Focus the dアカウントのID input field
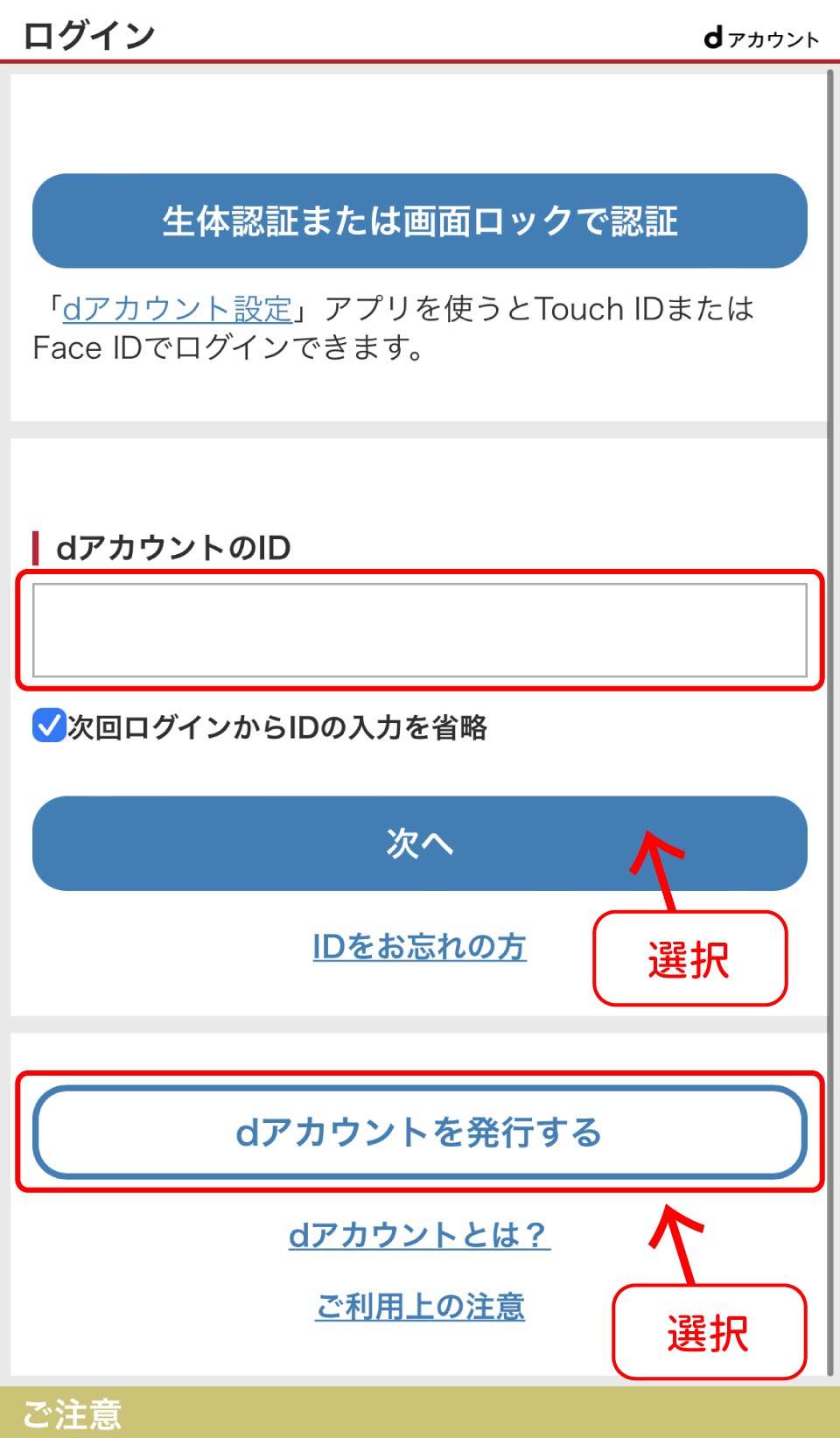 pyautogui.click(x=419, y=630)
